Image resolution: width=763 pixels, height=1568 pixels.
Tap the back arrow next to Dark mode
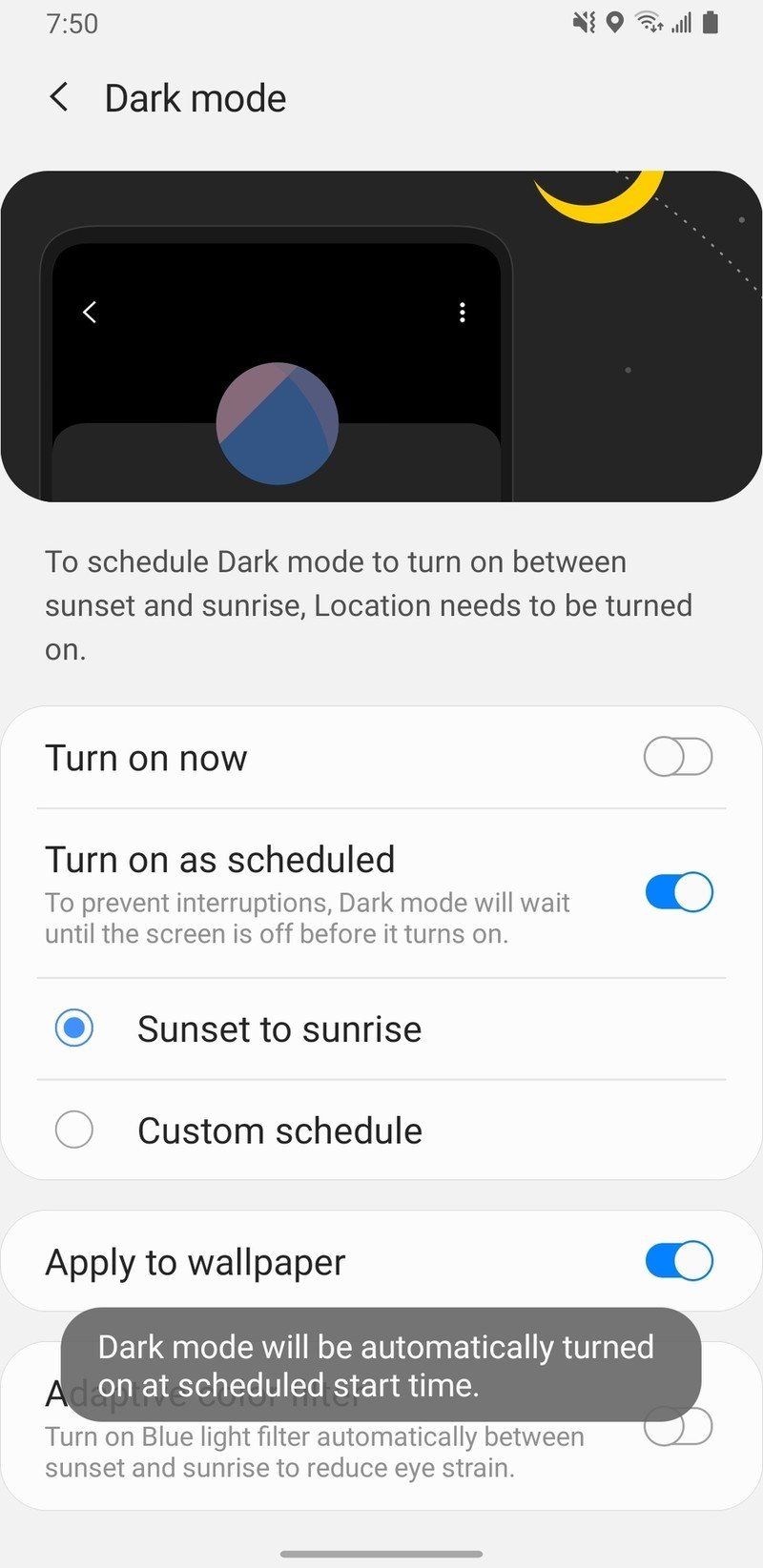pos(59,97)
